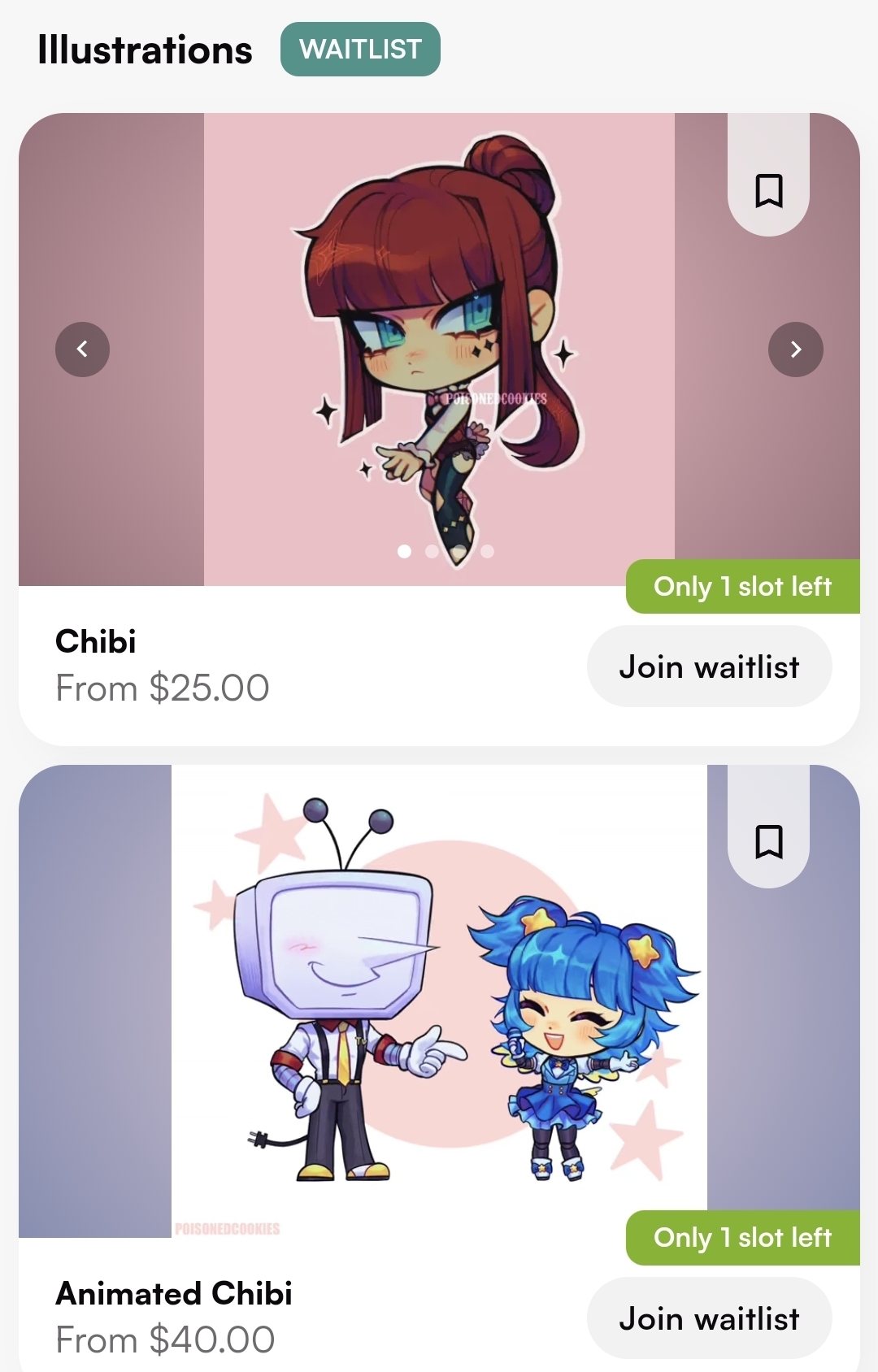Show next image in Chibi carousel
Screen dimensions: 878x1372
pyautogui.click(x=795, y=350)
